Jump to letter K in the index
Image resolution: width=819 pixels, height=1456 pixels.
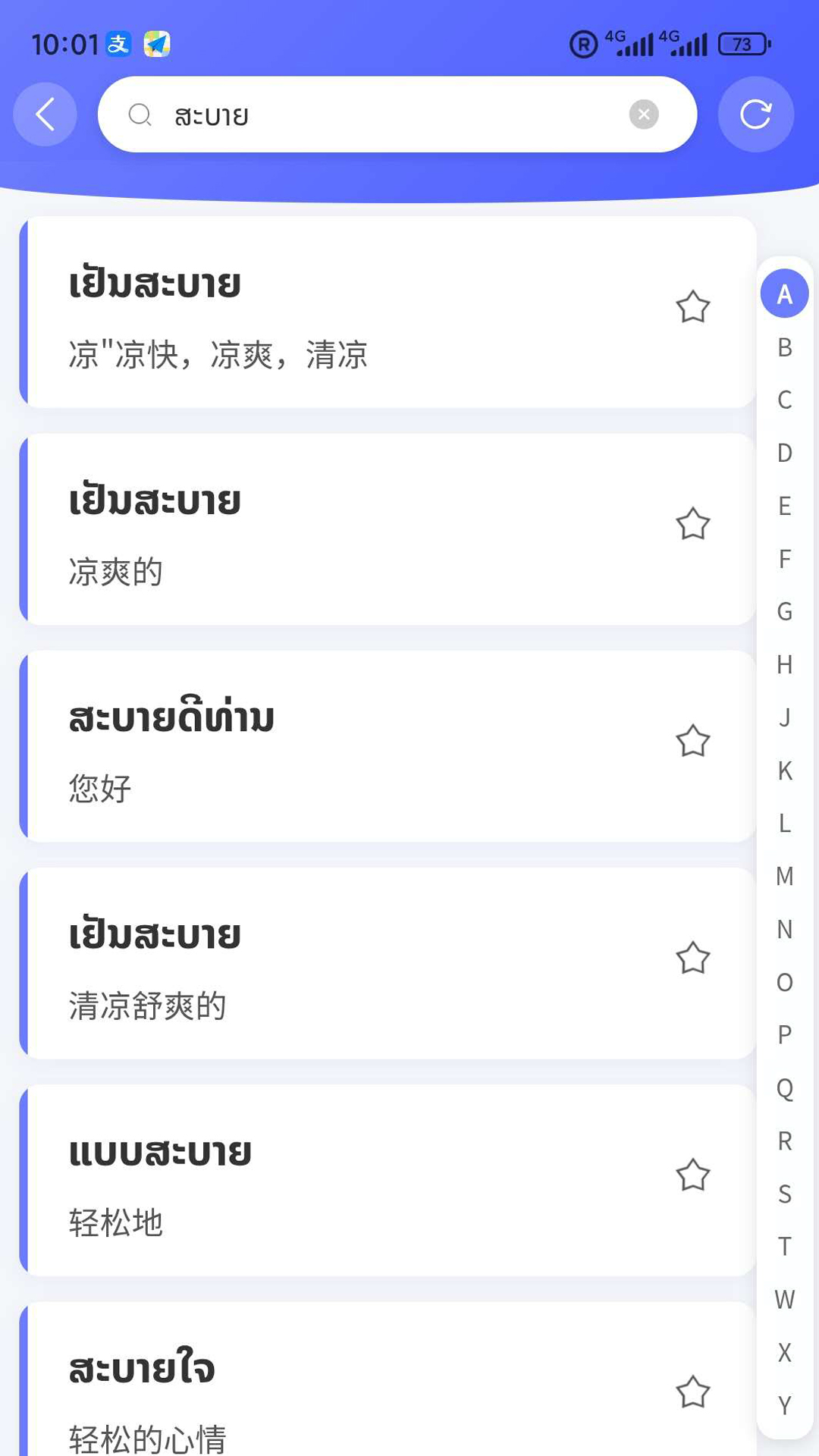point(784,771)
